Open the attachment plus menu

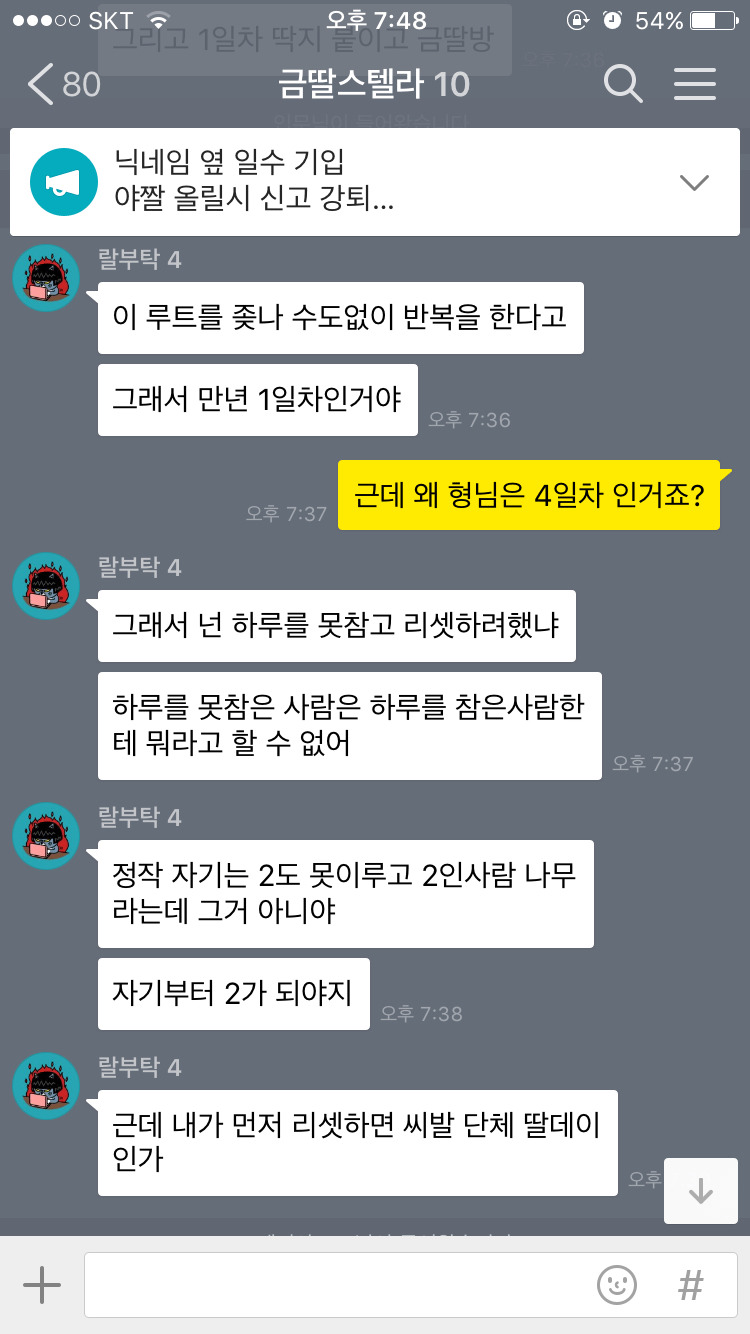42,1285
